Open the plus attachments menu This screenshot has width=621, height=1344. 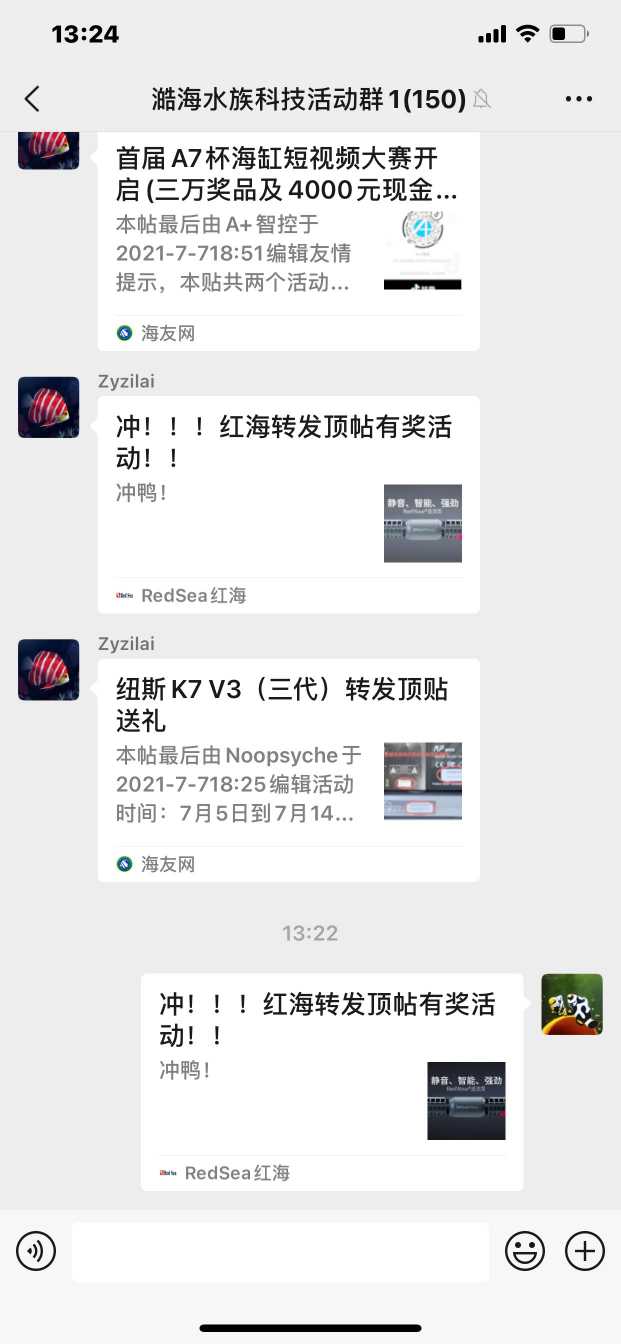click(585, 1251)
